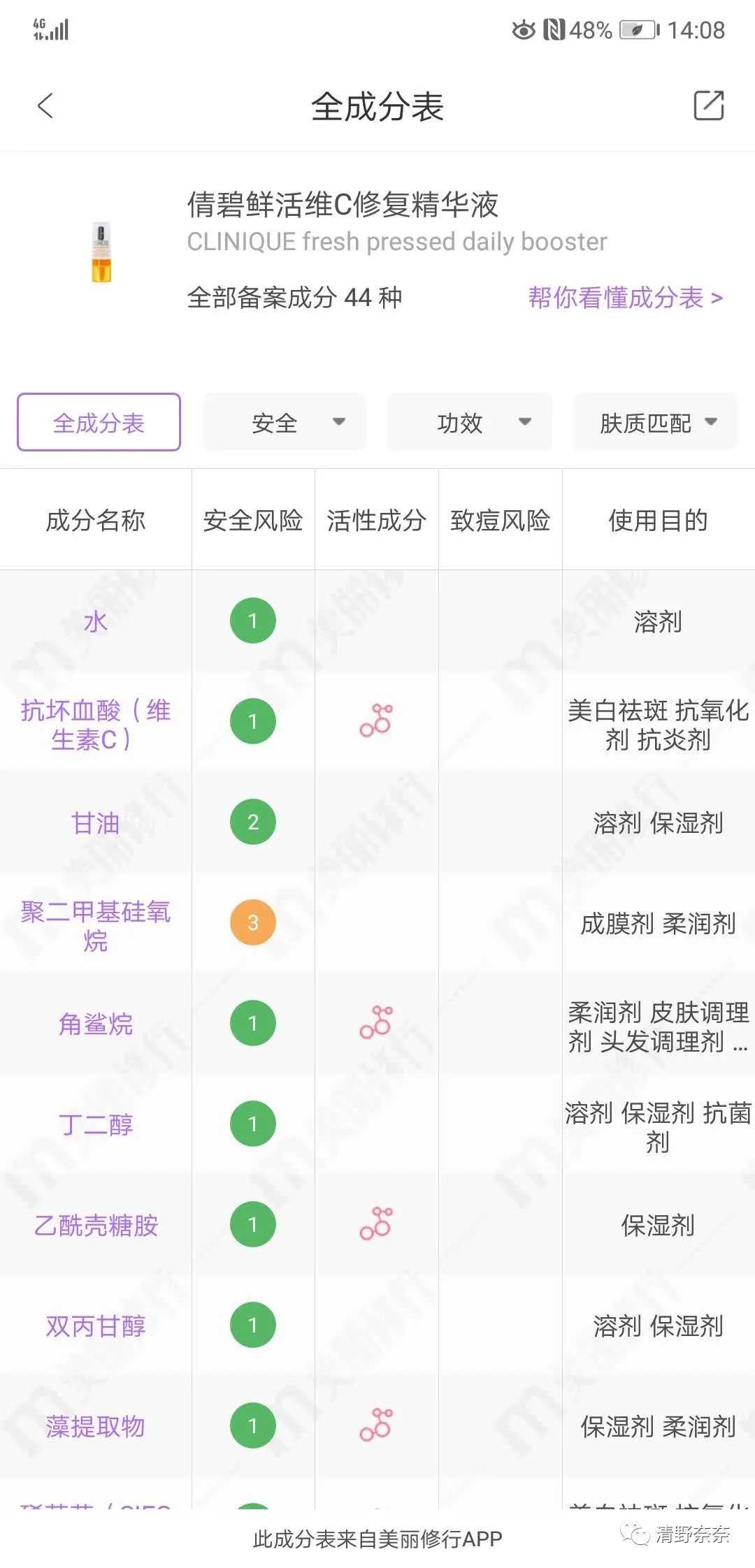This screenshot has height=1568, width=755.
Task: Tap the ingredient 聚二甲基硅氧烷
Action: tap(96, 925)
